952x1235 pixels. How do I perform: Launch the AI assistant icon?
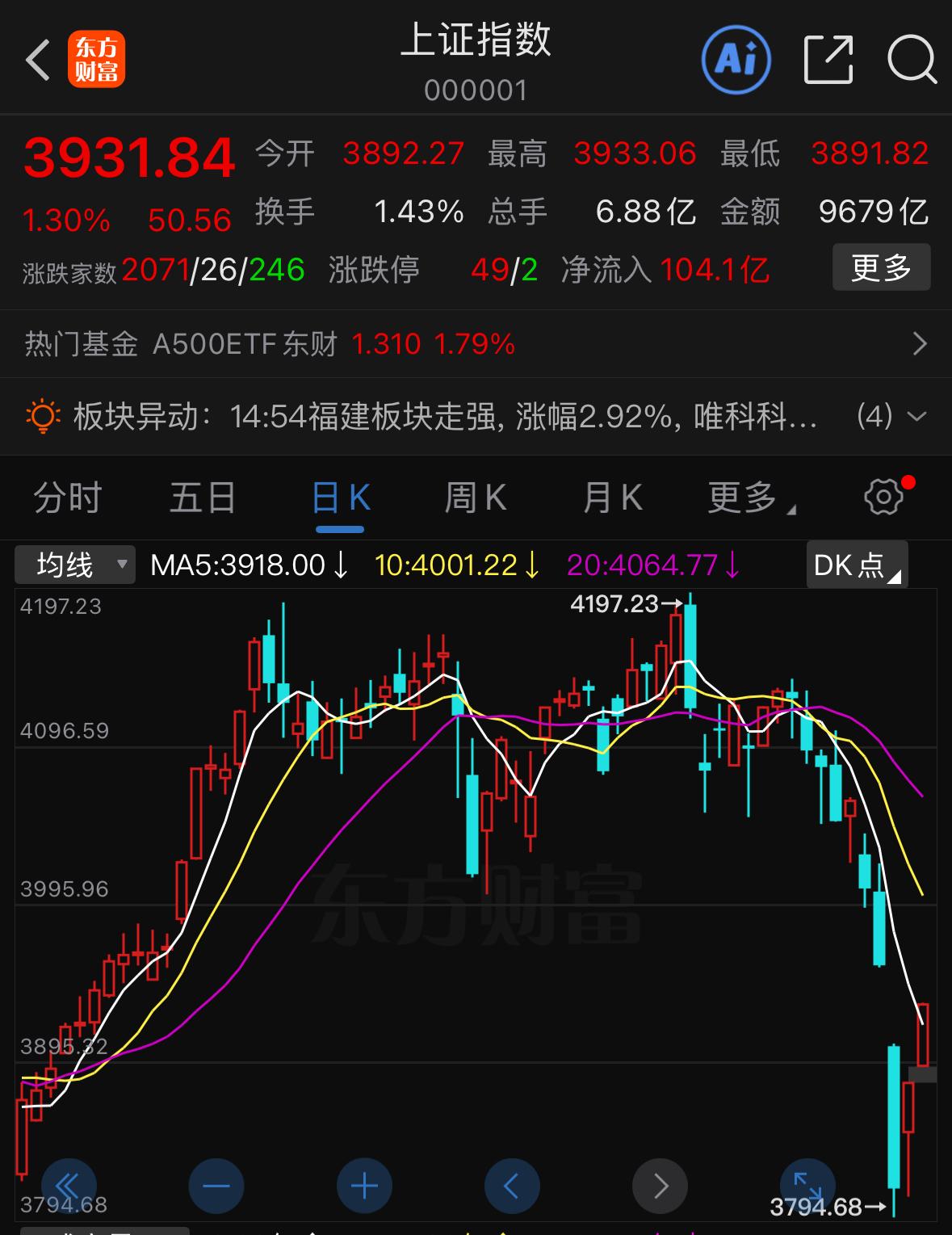click(x=735, y=60)
